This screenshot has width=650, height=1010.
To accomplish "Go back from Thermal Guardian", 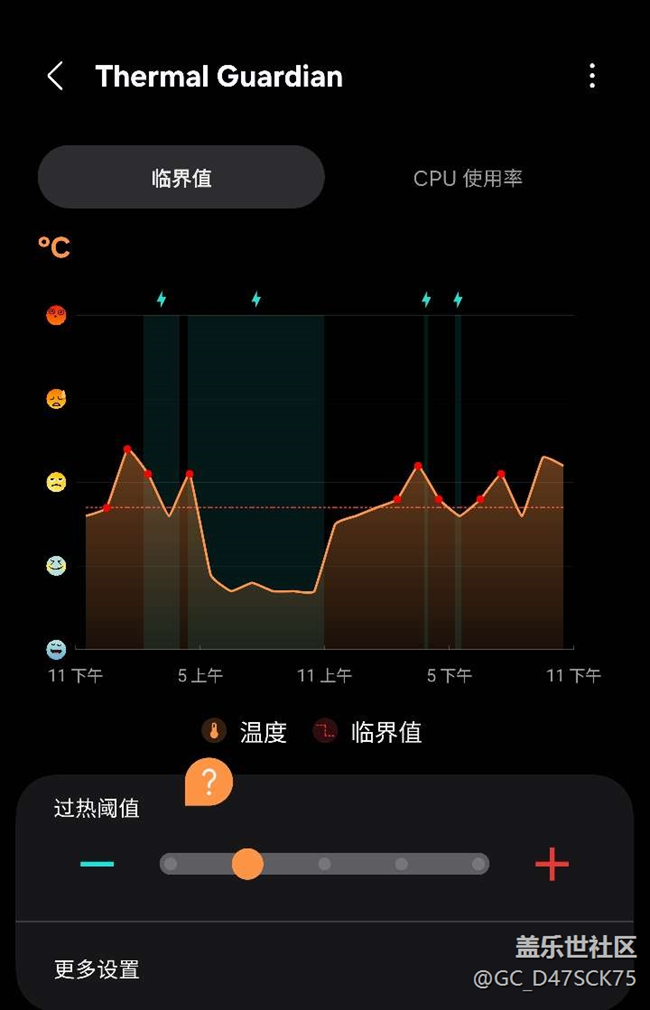I will point(55,76).
